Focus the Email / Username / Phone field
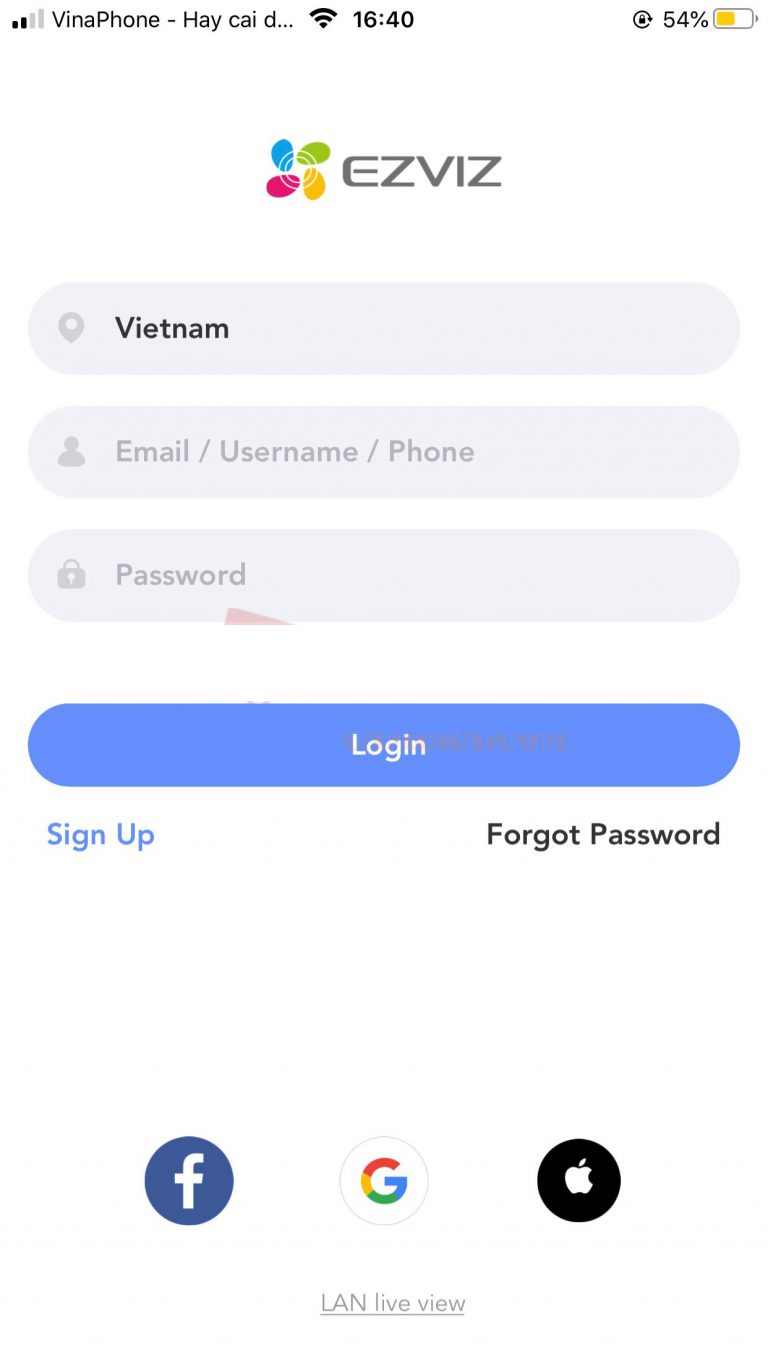The width and height of the screenshot is (768, 1365). [x=384, y=452]
